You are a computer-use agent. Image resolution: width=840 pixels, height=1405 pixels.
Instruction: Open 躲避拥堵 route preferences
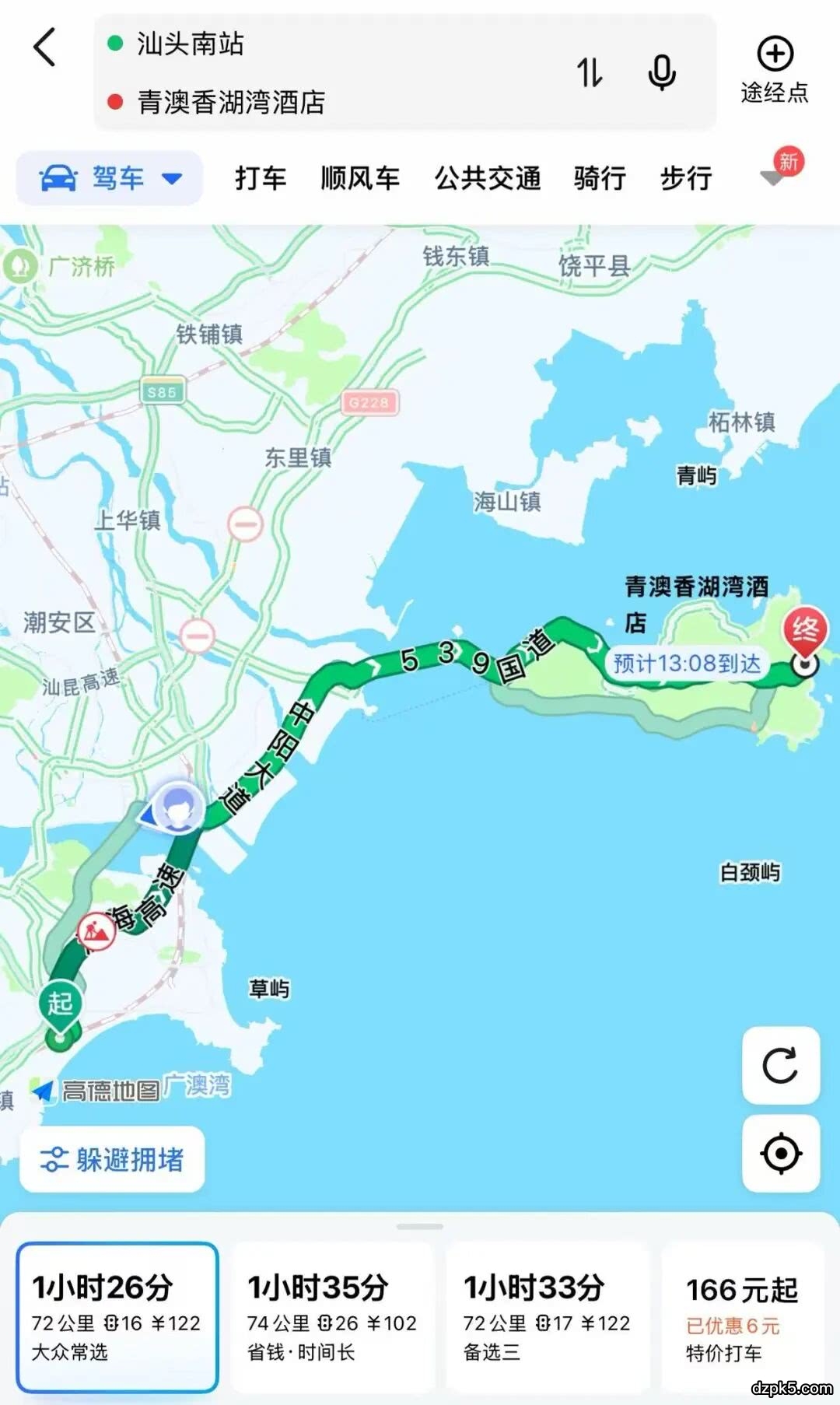click(x=113, y=1159)
